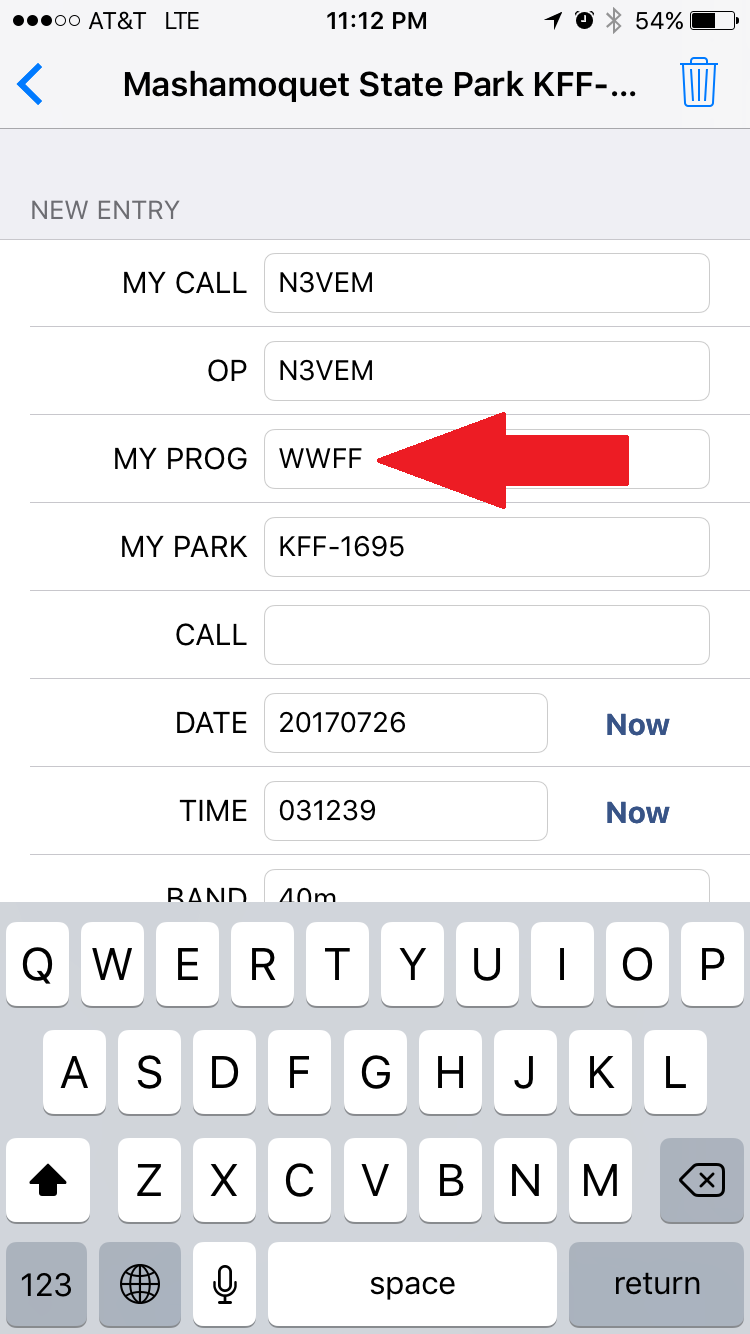
Task: Edit the DATE field
Action: click(406, 723)
